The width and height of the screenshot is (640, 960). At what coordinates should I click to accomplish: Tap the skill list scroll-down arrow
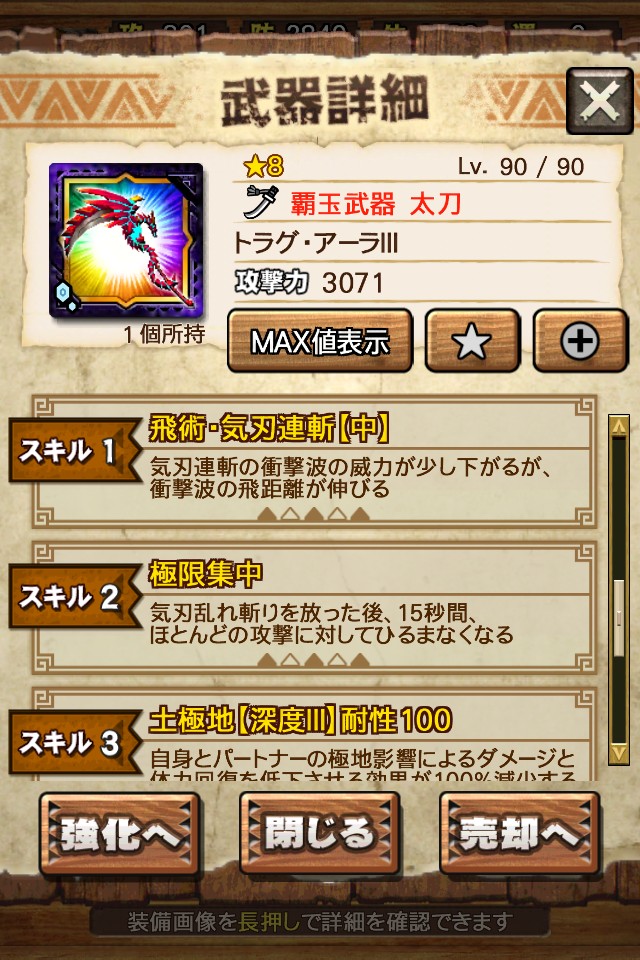(x=619, y=752)
